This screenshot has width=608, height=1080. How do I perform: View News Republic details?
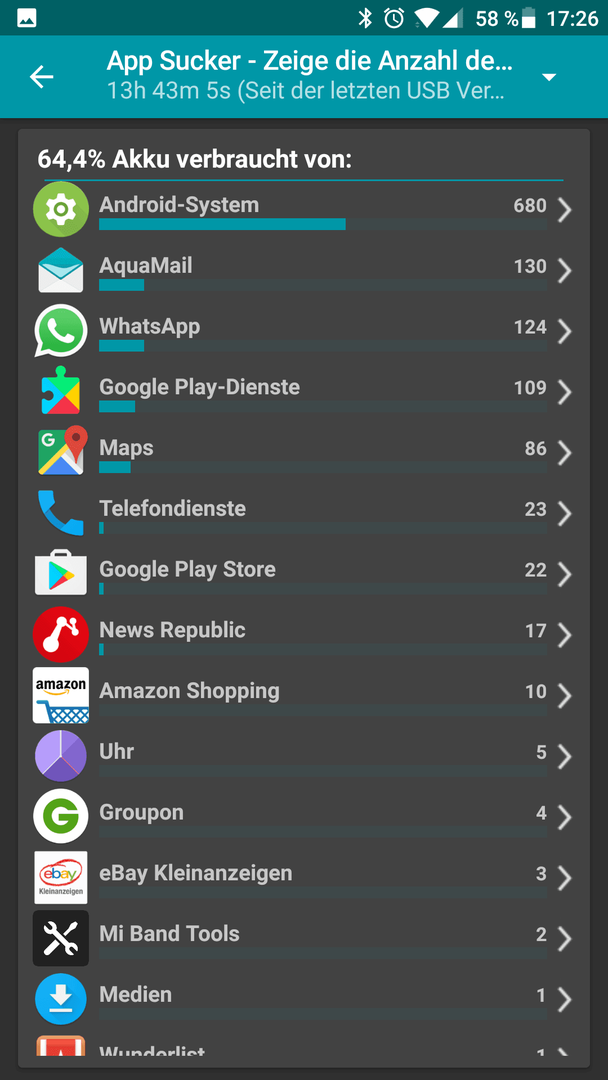point(304,634)
